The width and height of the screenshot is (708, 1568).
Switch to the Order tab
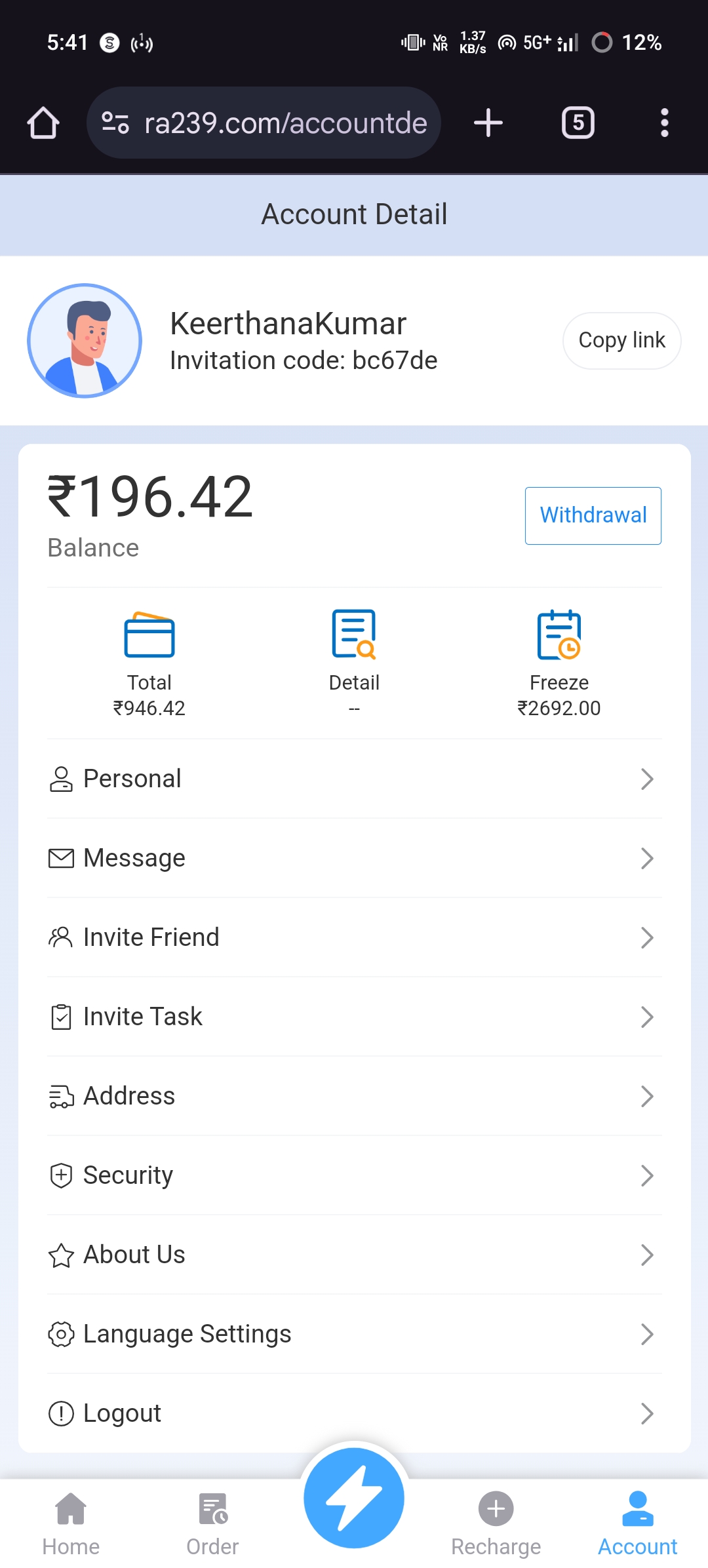tap(212, 1523)
